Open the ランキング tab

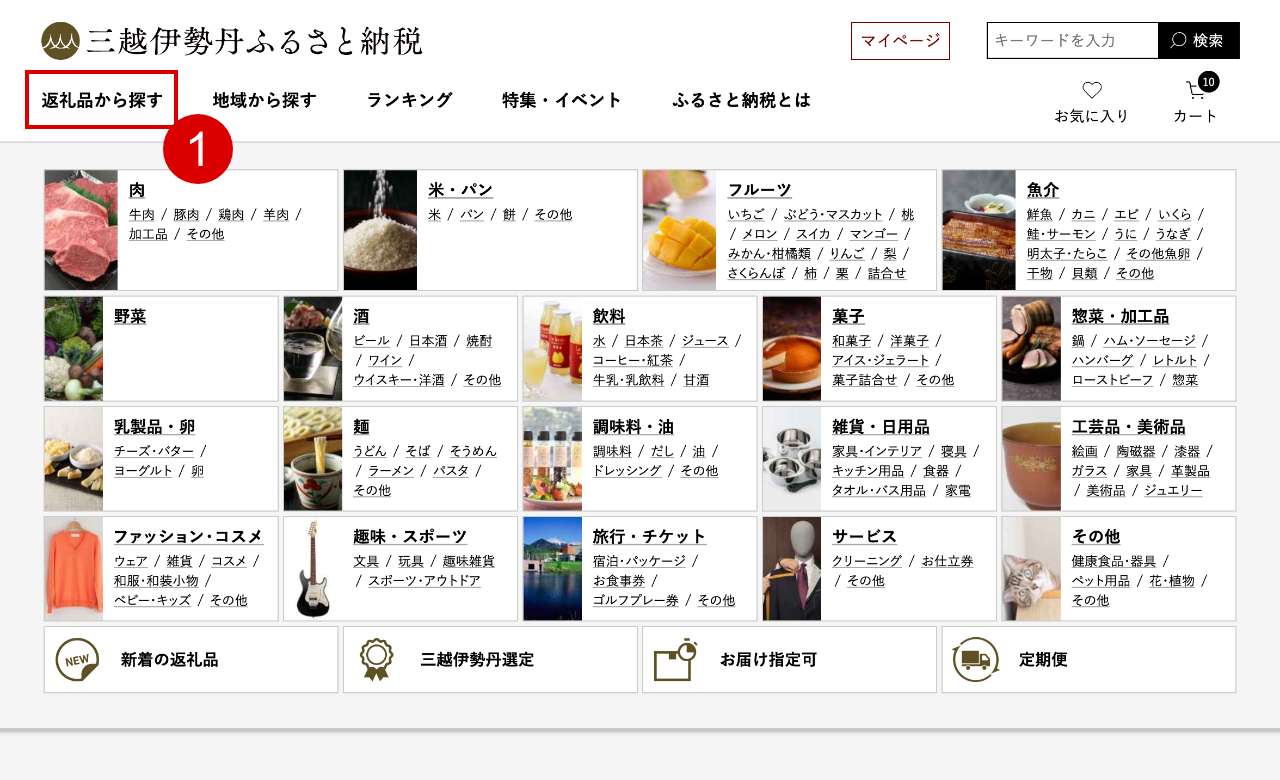point(409,100)
